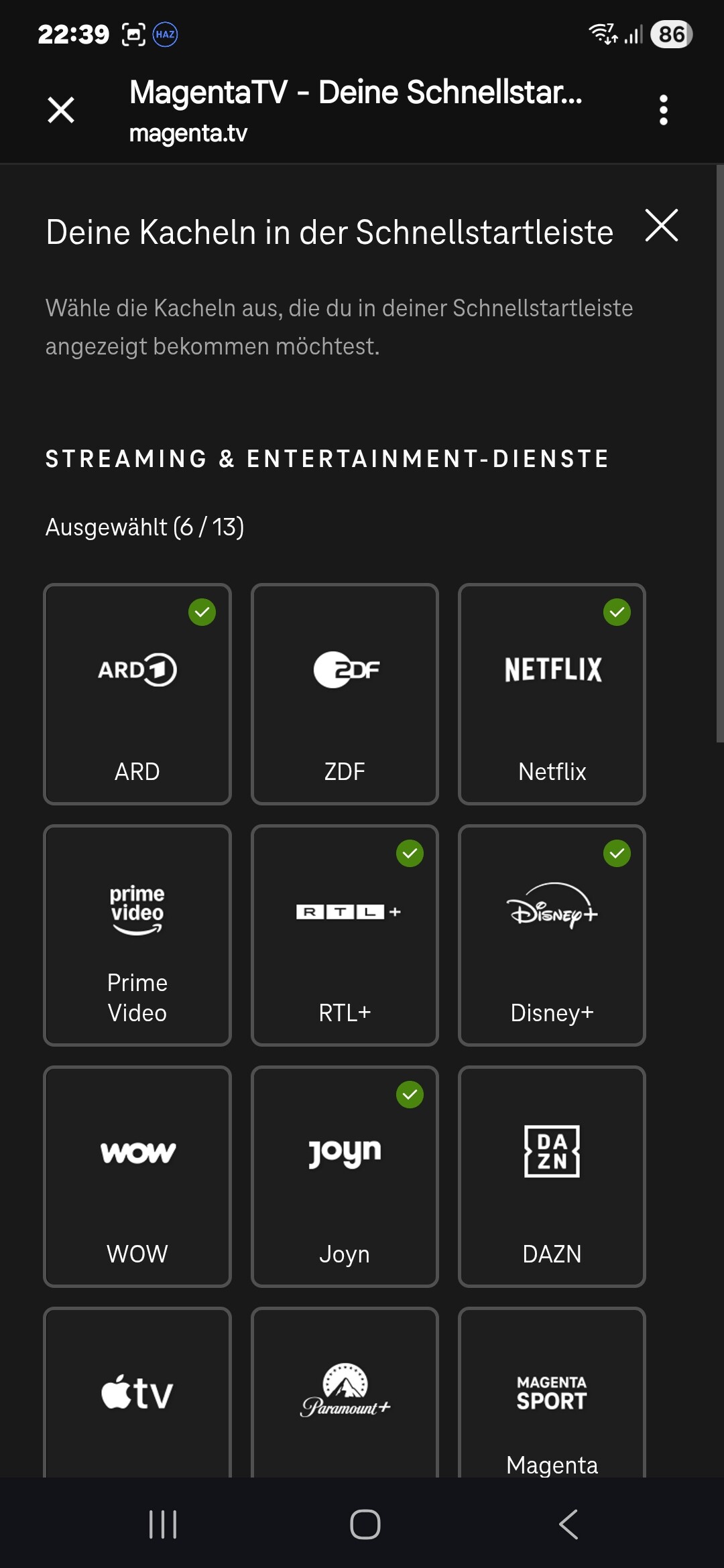
Task: Open the recent apps overview
Action: (163, 1524)
